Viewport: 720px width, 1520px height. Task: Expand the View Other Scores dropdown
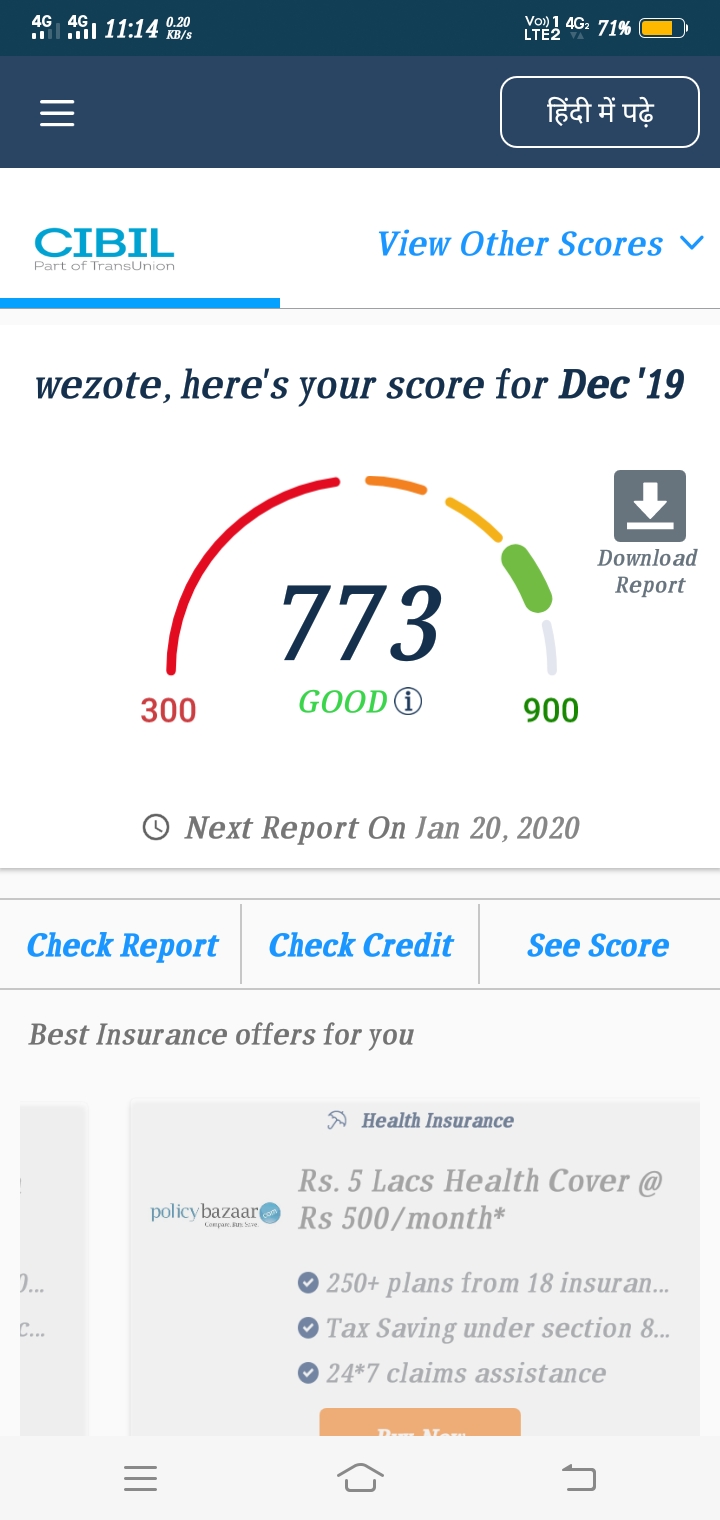(540, 244)
